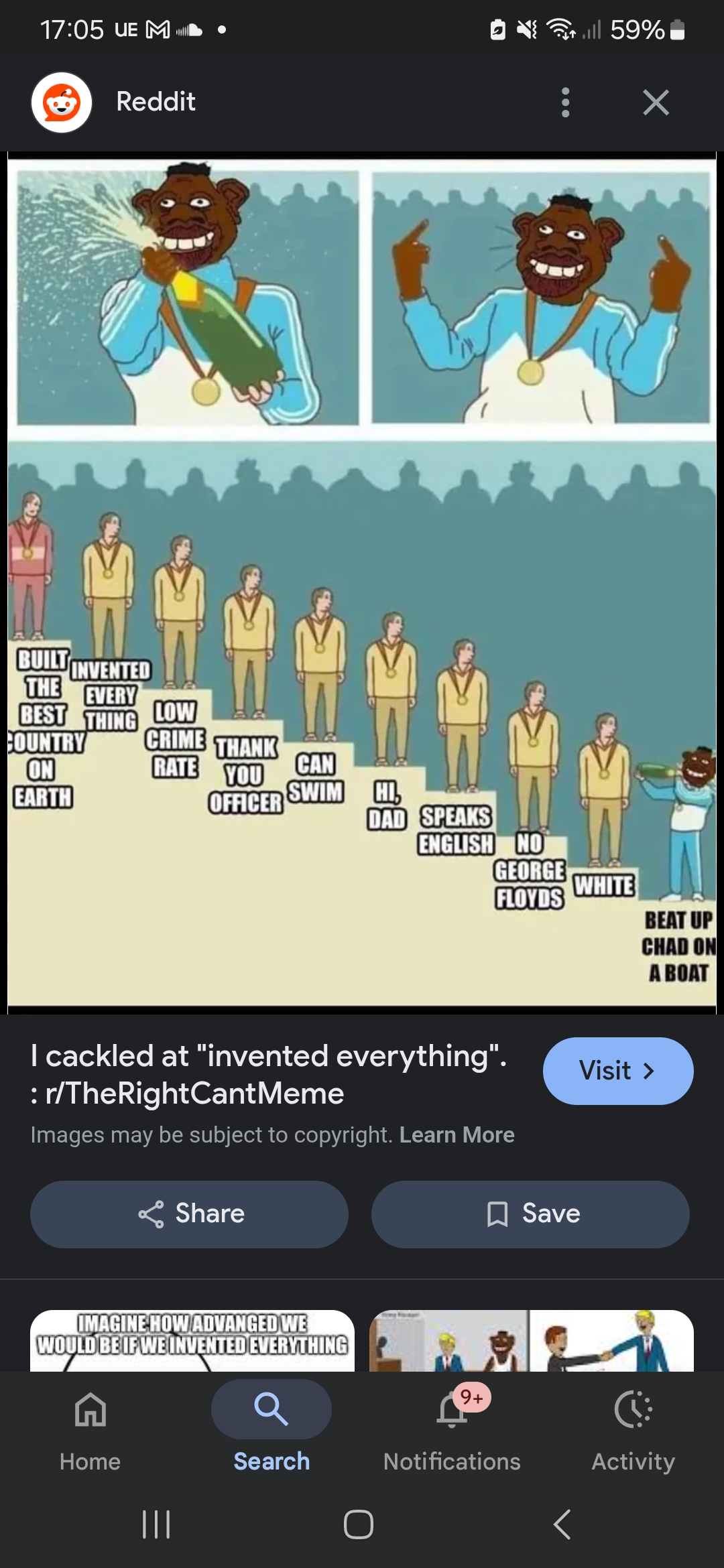724x1568 pixels.
Task: Open the Learn More copyright link
Action: click(457, 1135)
